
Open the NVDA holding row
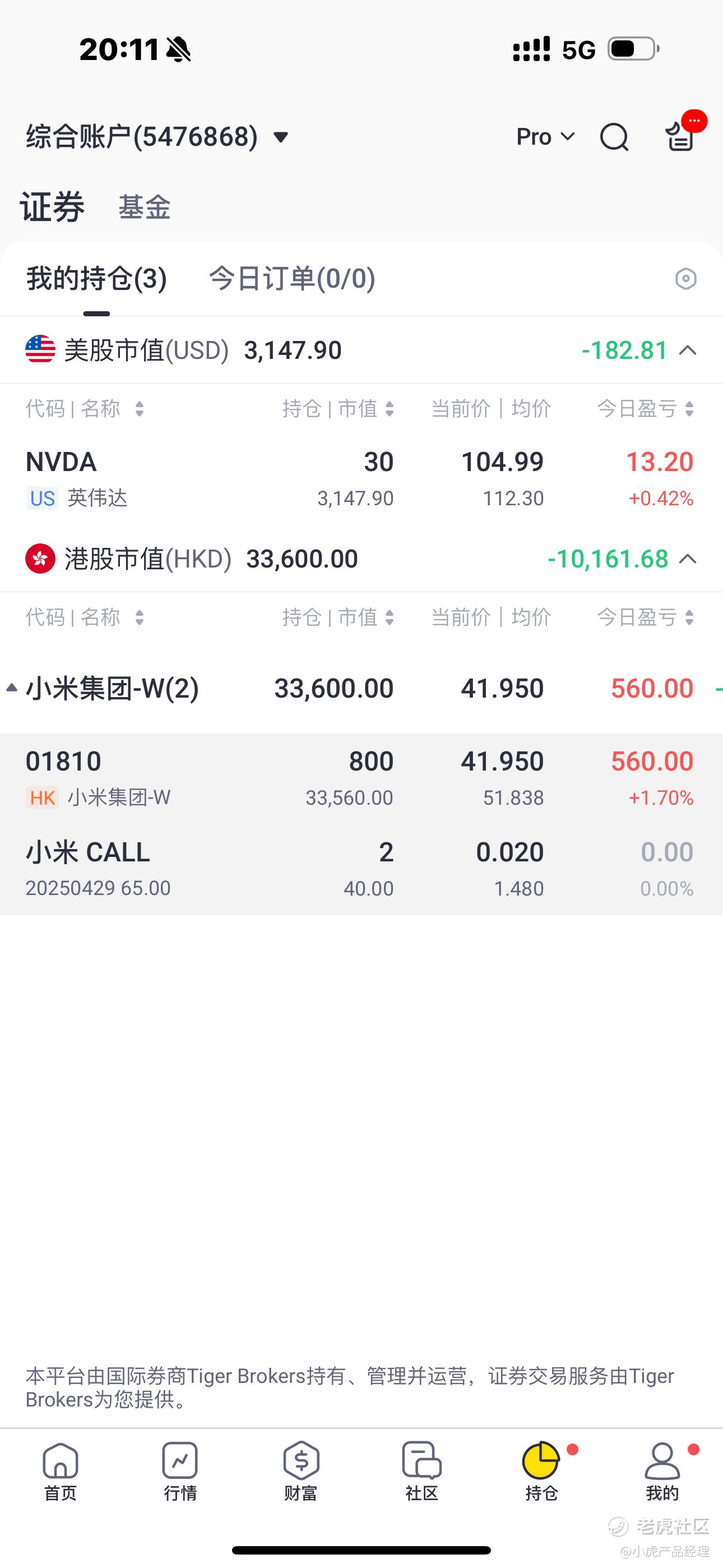pyautogui.click(x=361, y=479)
